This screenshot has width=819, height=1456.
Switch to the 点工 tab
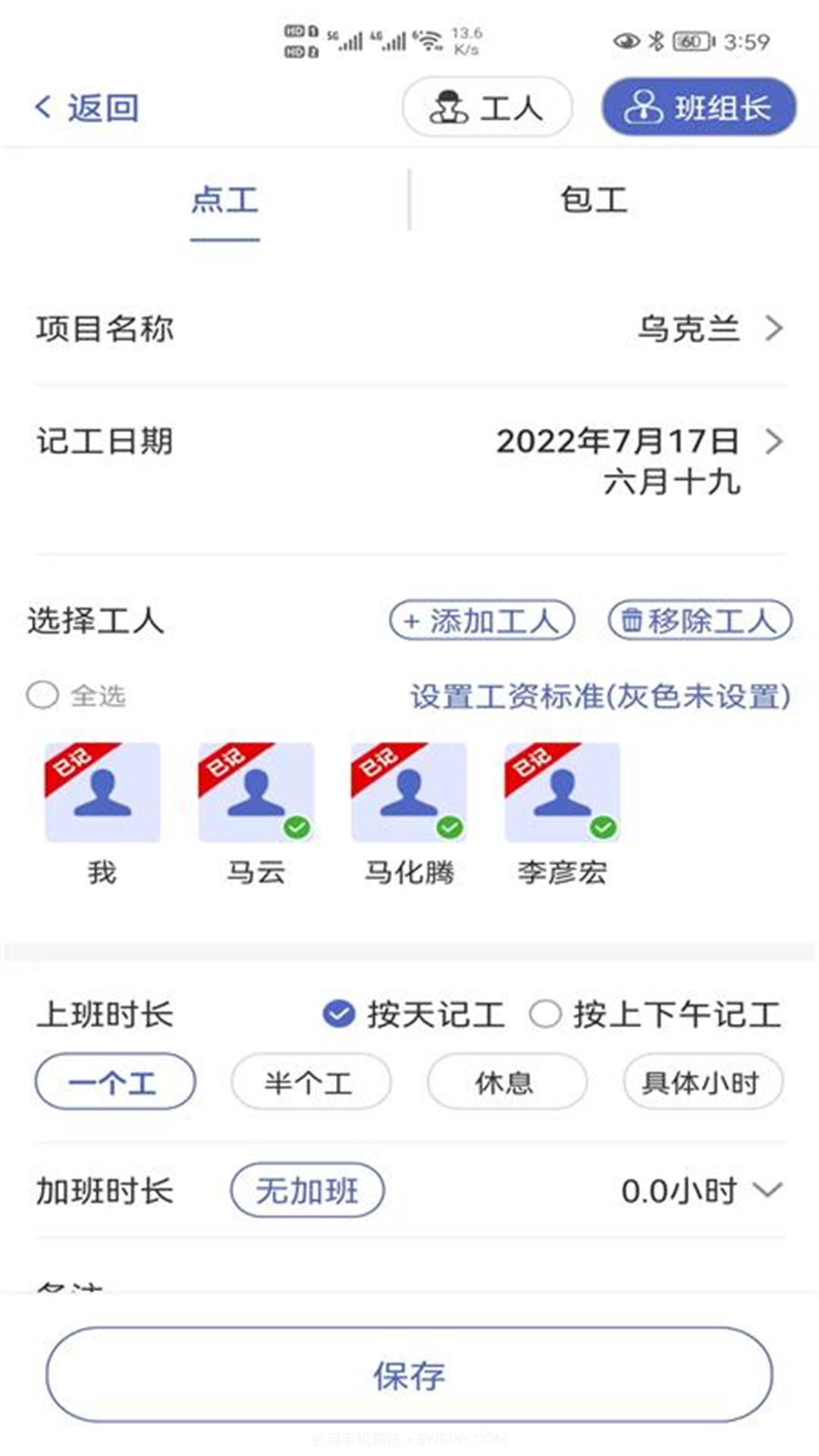(224, 199)
